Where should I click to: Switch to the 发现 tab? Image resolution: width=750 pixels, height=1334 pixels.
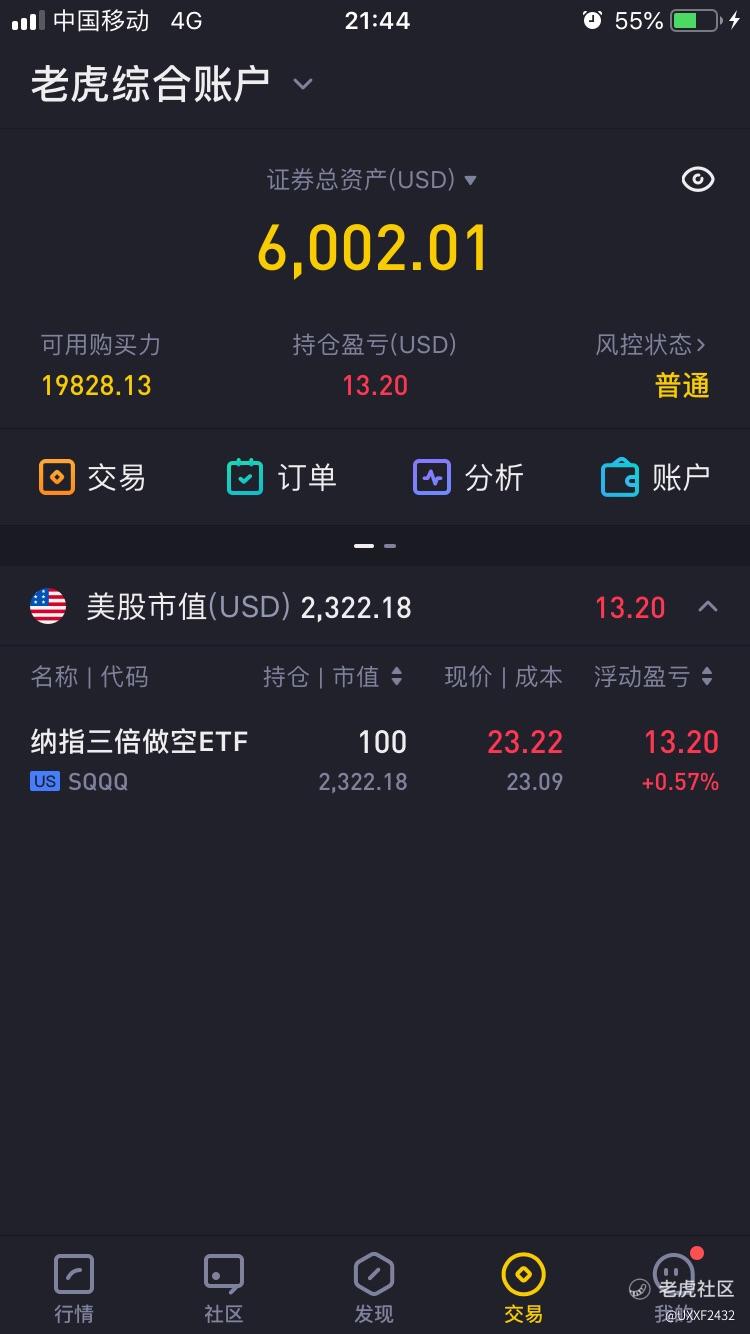[x=374, y=1289]
